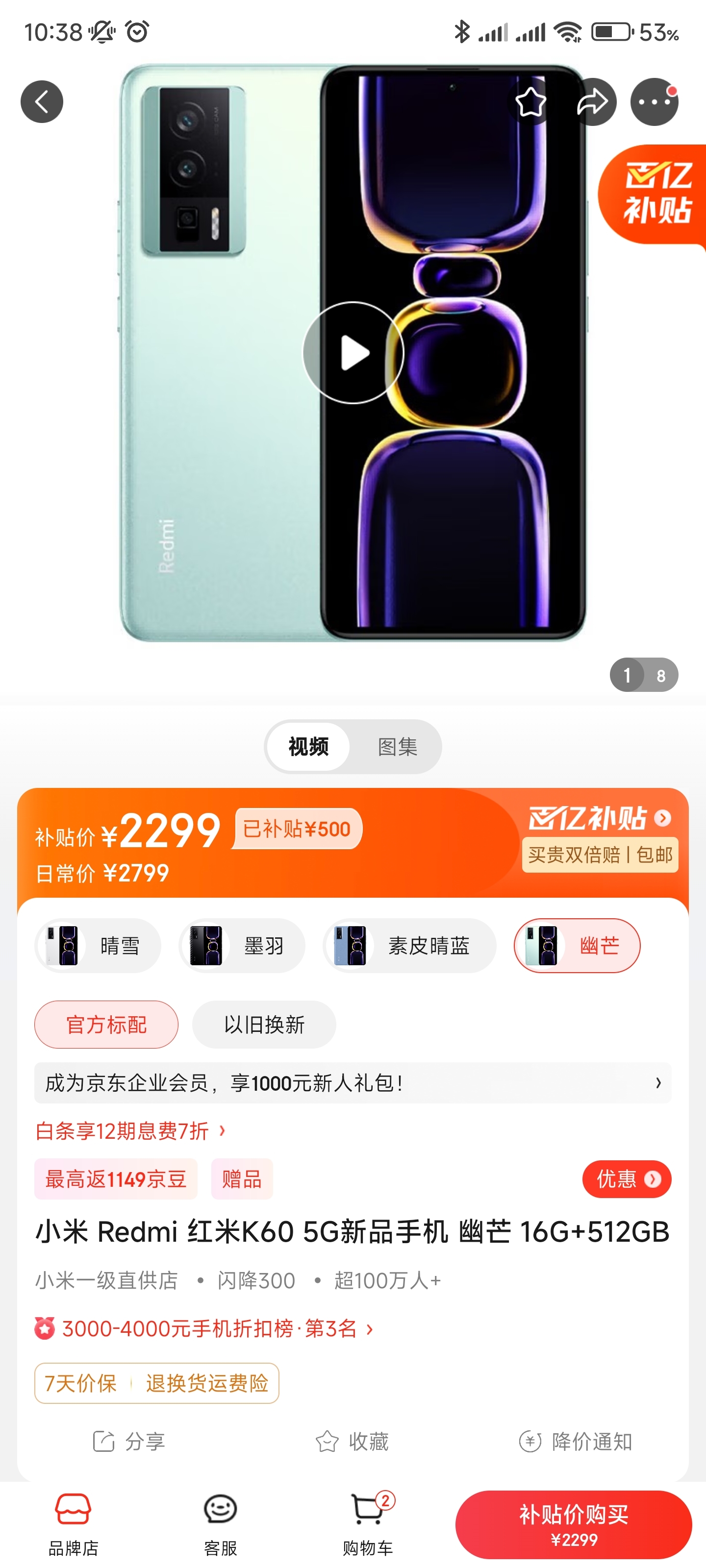Tap 降价通知 for price drop alerts
Image resolution: width=706 pixels, height=1568 pixels.
pos(576,1442)
